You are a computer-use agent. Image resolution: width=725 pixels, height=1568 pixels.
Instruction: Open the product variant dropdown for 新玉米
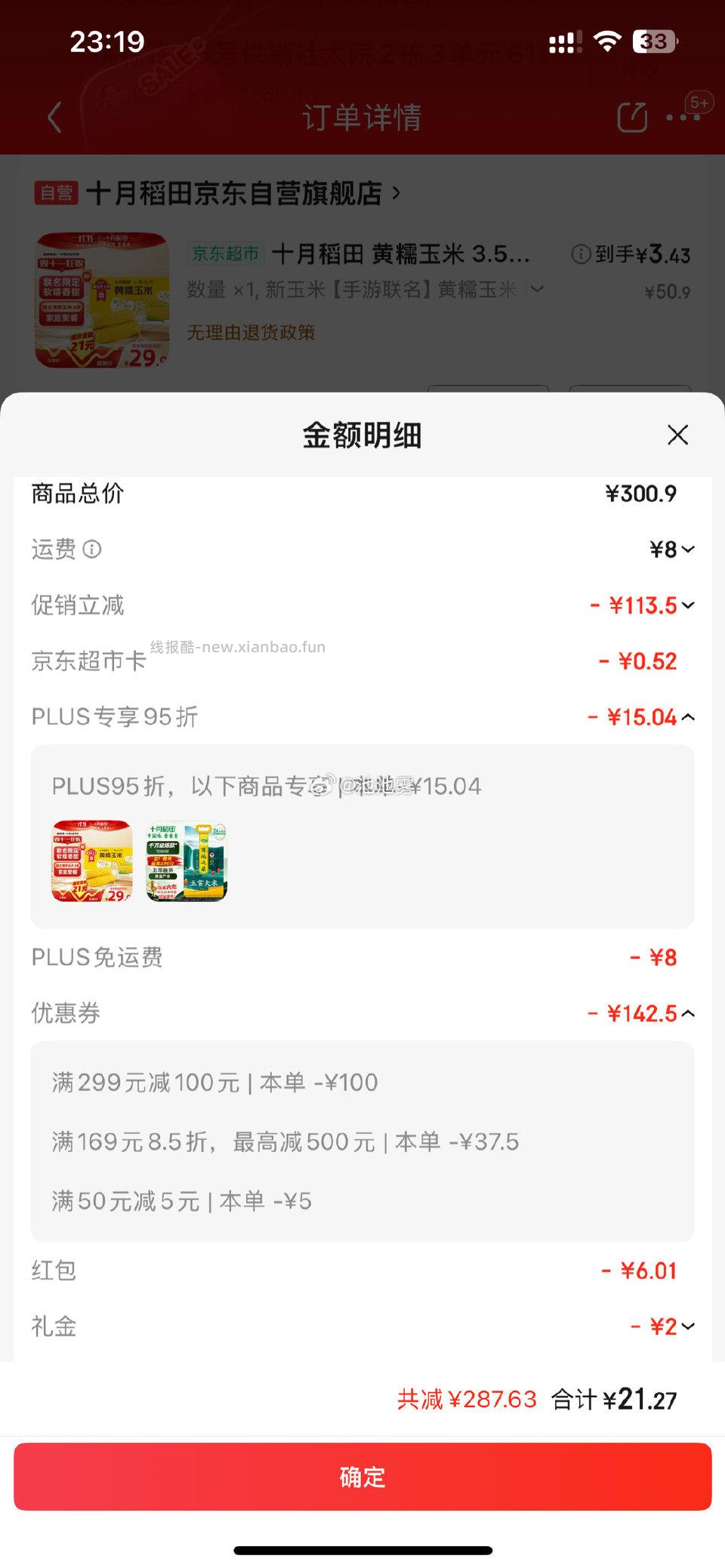538,289
